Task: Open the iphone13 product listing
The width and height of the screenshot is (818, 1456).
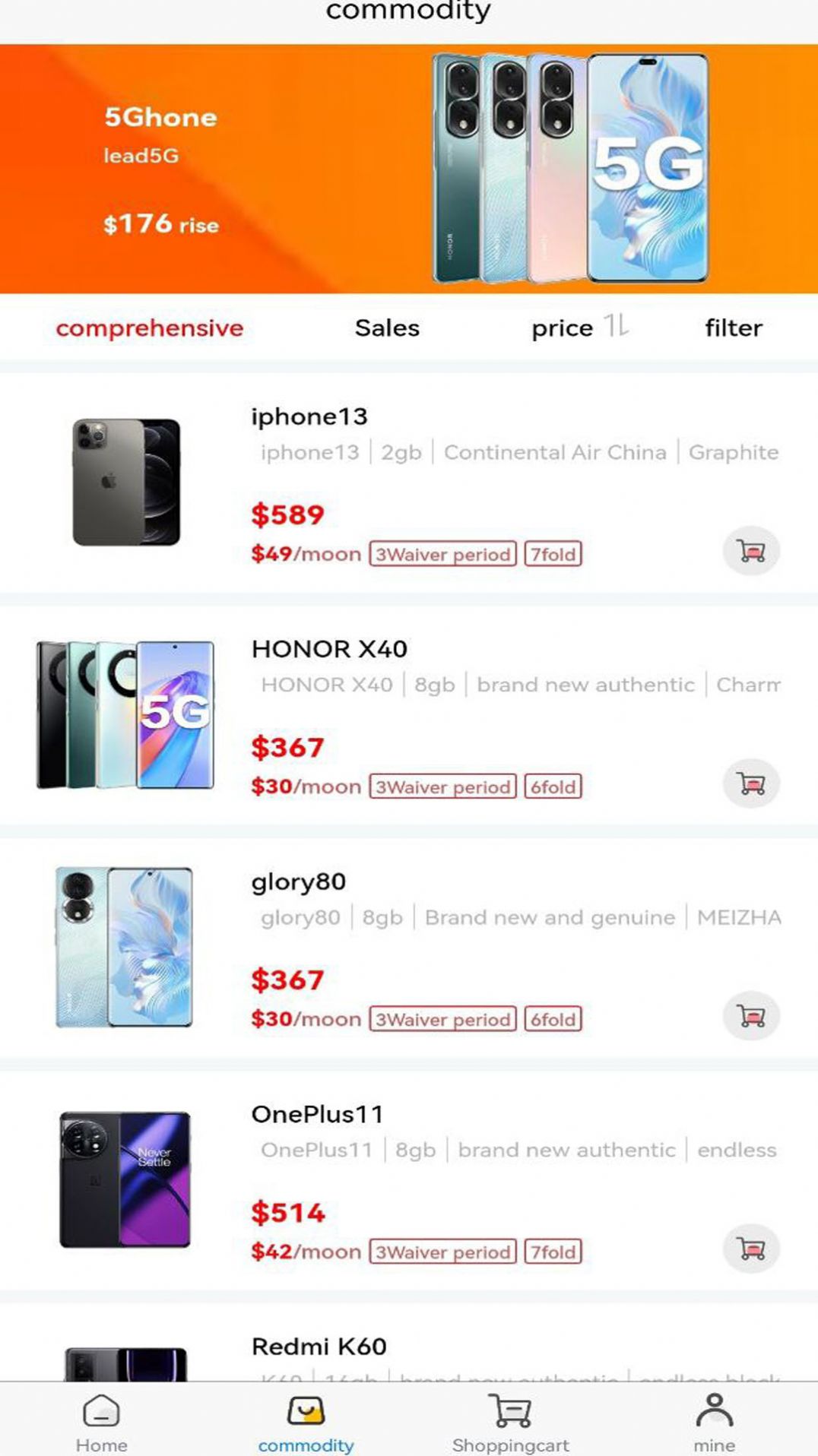Action: (x=309, y=416)
